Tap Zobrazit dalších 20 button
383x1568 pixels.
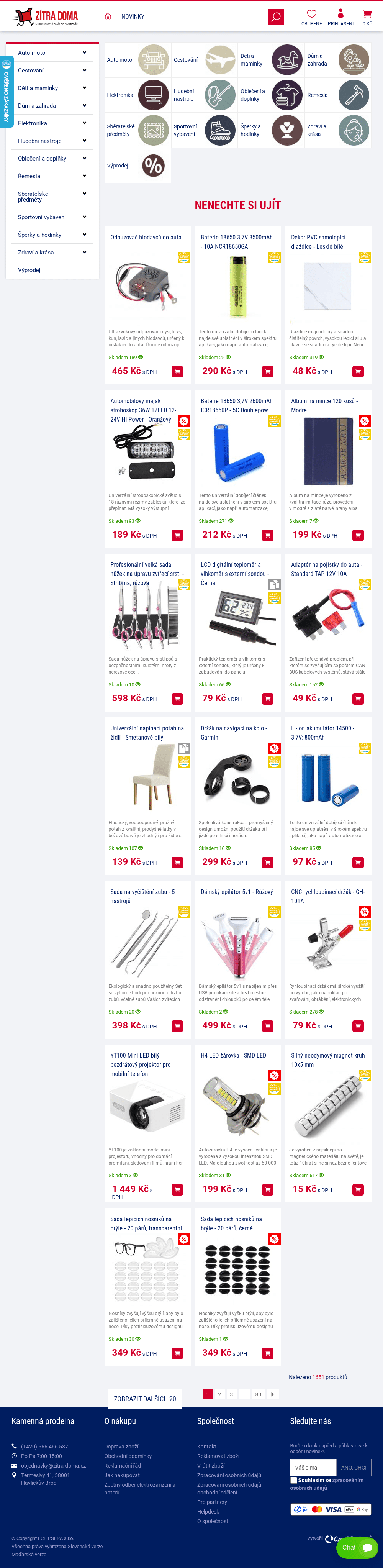tap(145, 1399)
